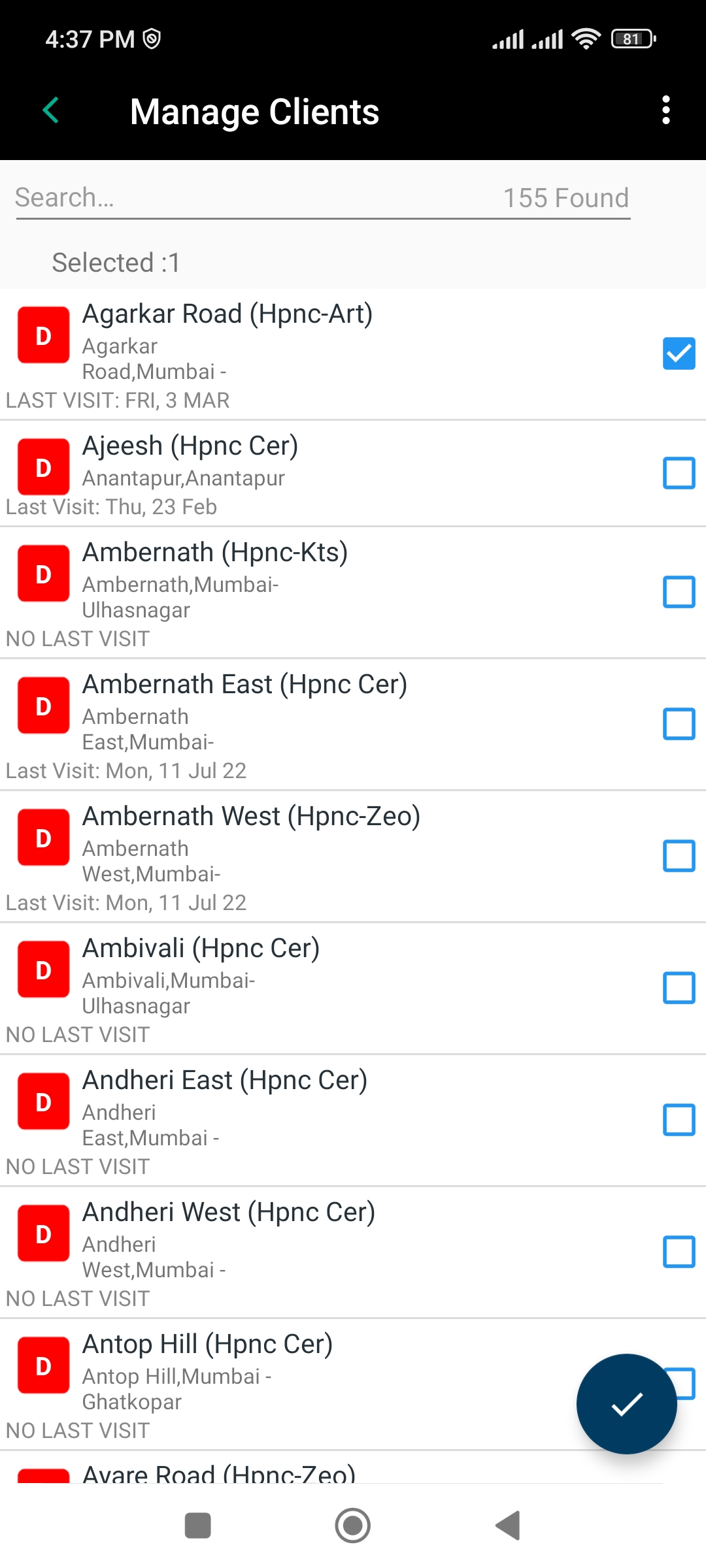Select the Ajeesh (Hpnc Cer) checkbox
This screenshot has height=1568, width=706.
679,473
